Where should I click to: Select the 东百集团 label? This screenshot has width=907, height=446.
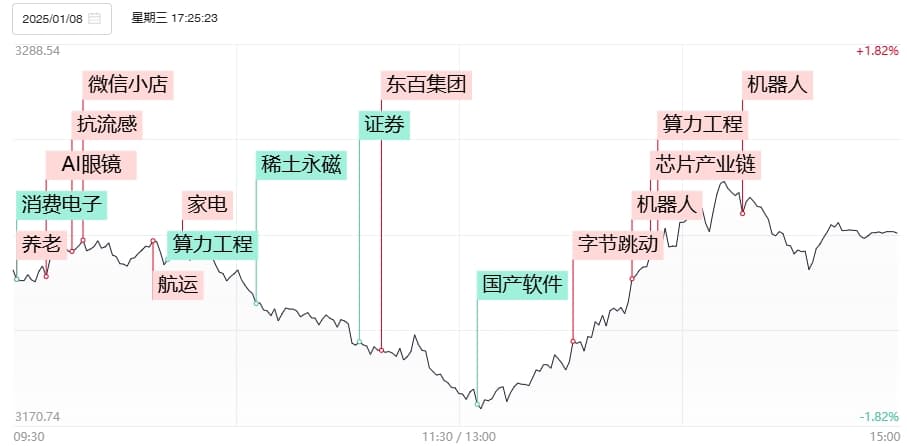tap(426, 85)
